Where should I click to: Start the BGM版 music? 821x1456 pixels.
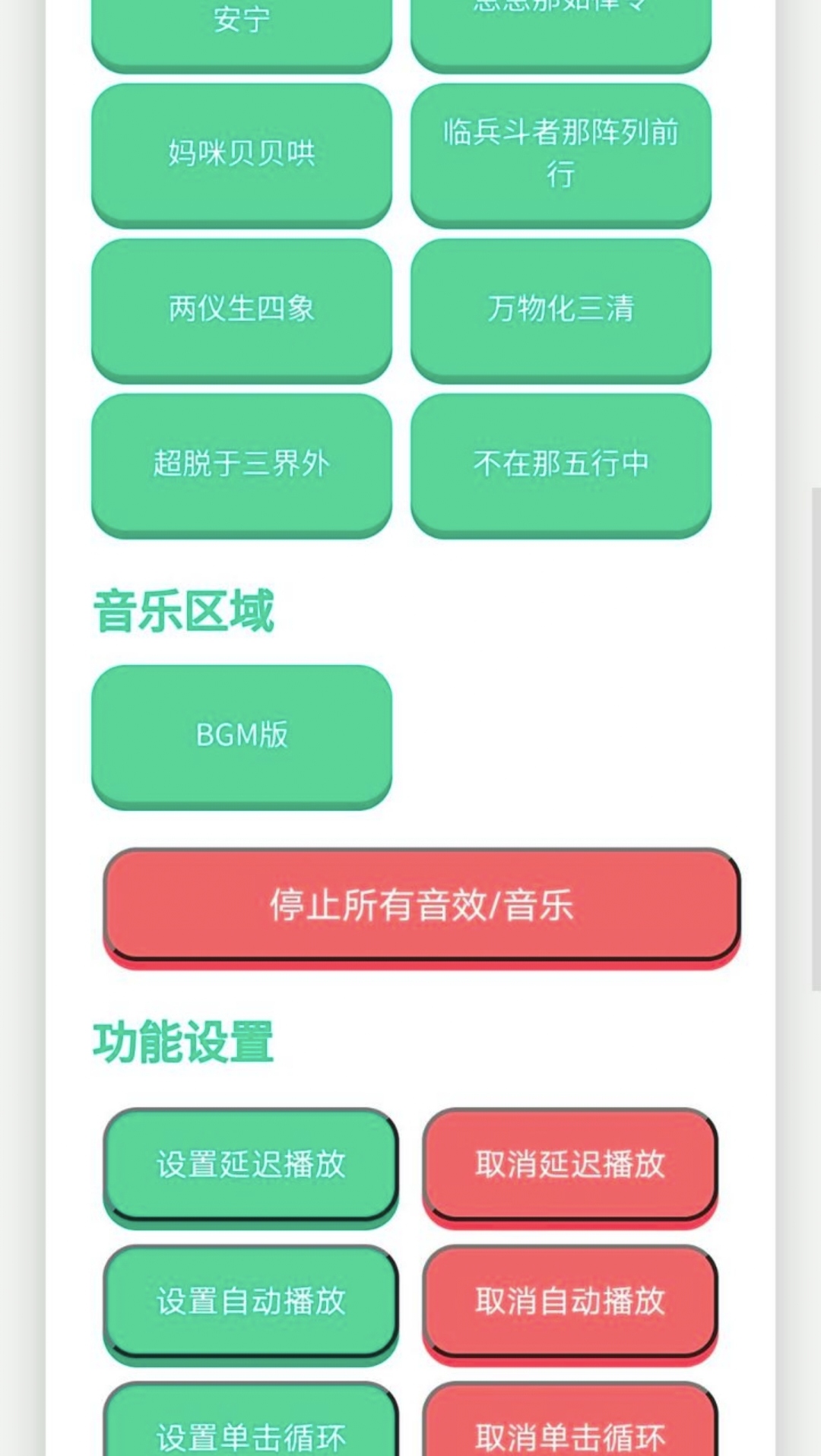[242, 734]
